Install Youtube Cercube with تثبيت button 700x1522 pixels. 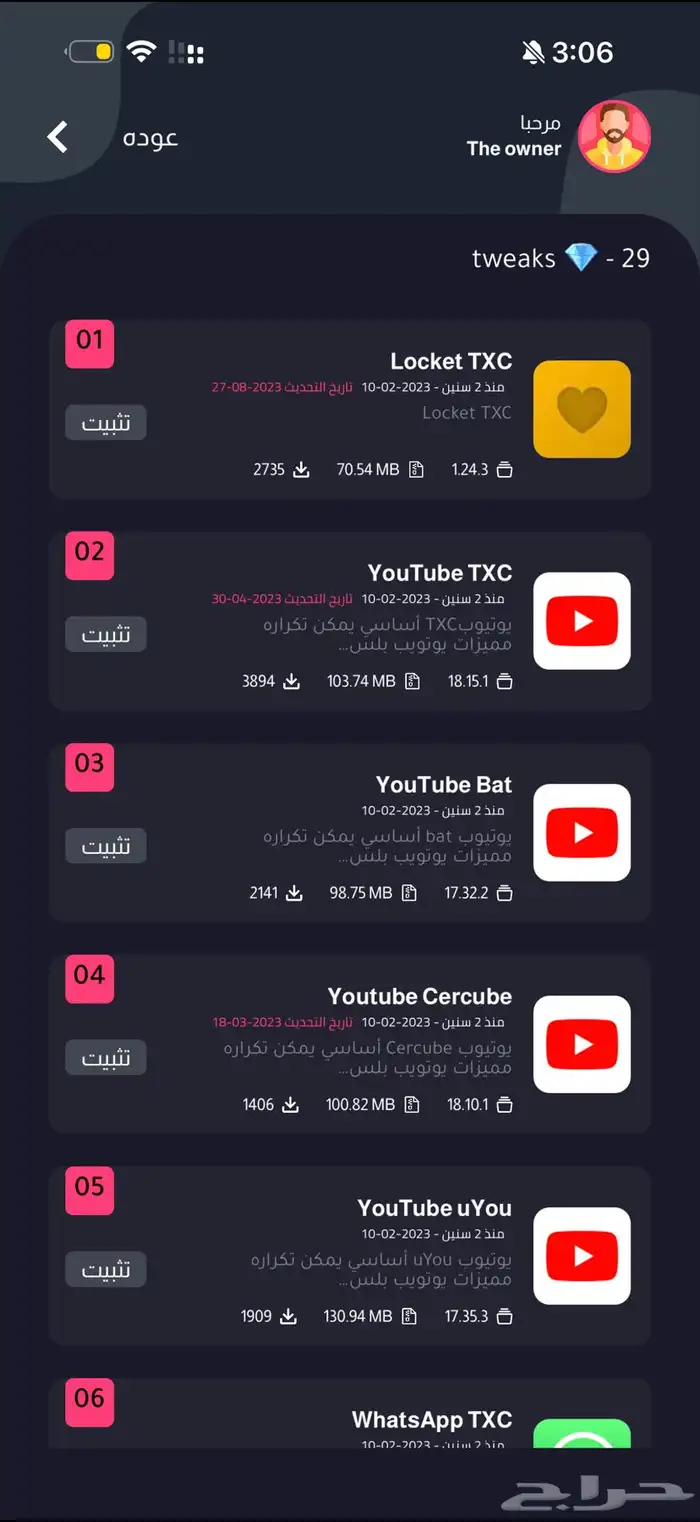pos(106,1057)
